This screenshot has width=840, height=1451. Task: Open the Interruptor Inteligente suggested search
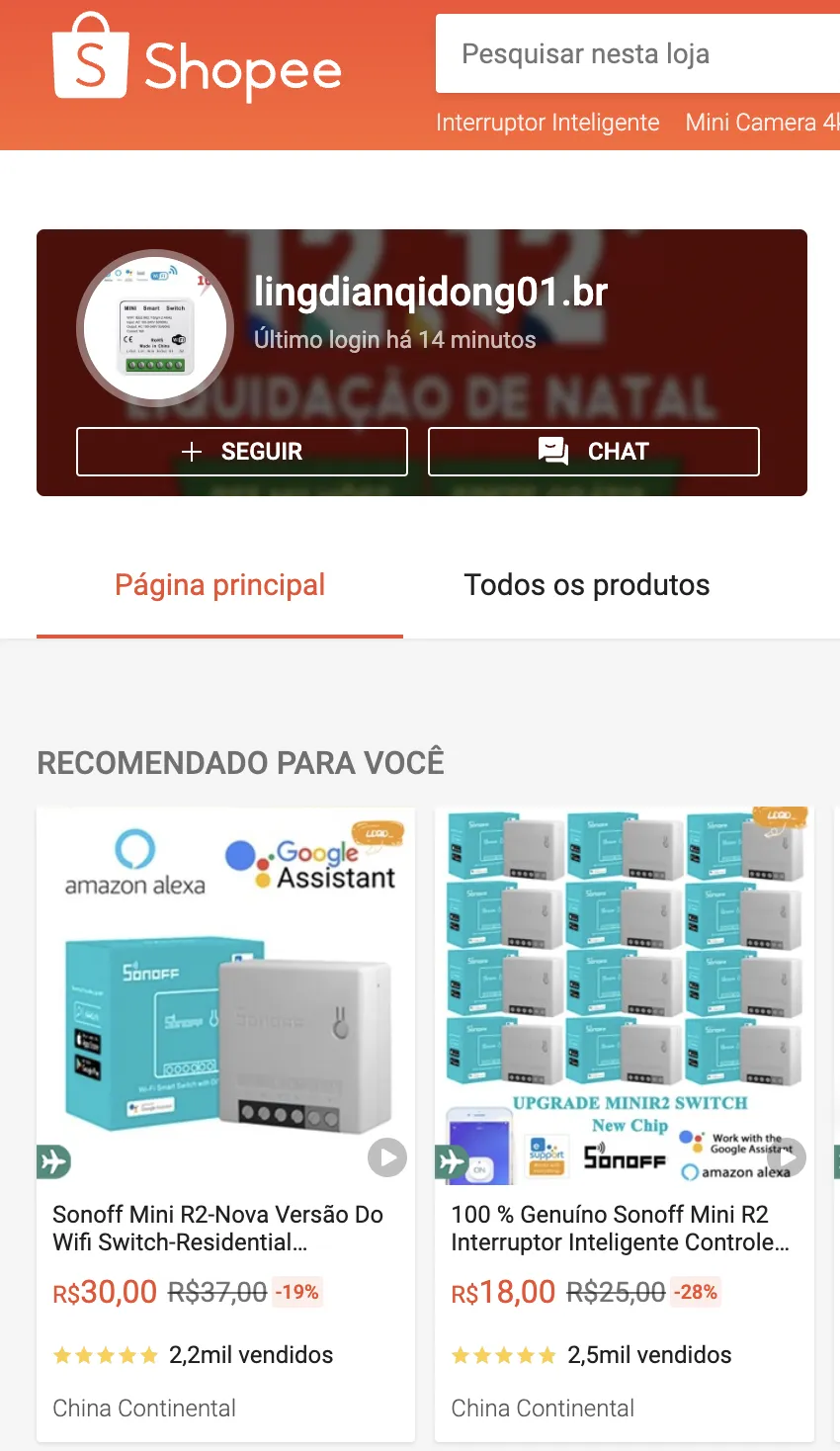point(547,123)
